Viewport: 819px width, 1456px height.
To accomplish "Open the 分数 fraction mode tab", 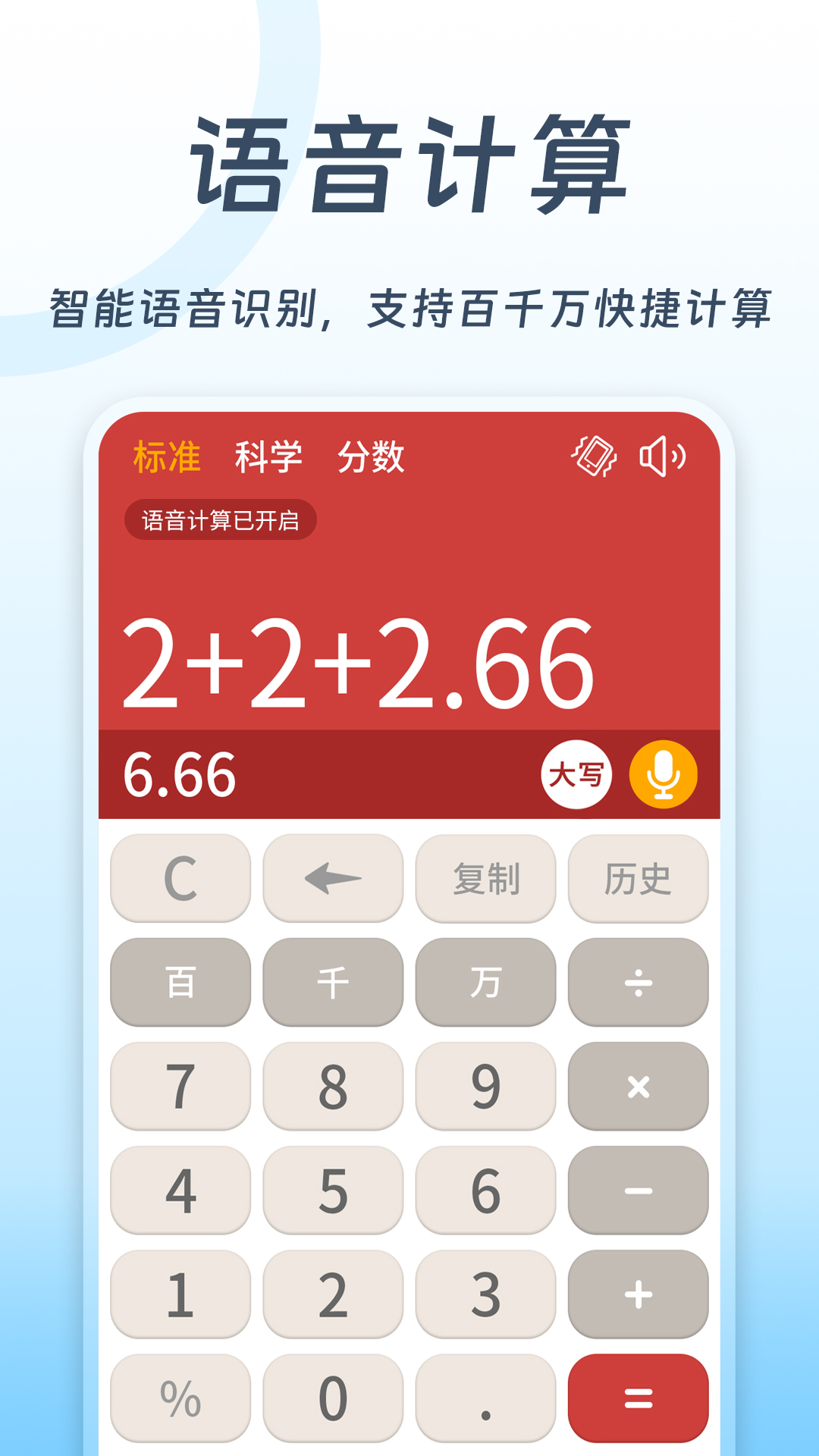I will pyautogui.click(x=373, y=456).
